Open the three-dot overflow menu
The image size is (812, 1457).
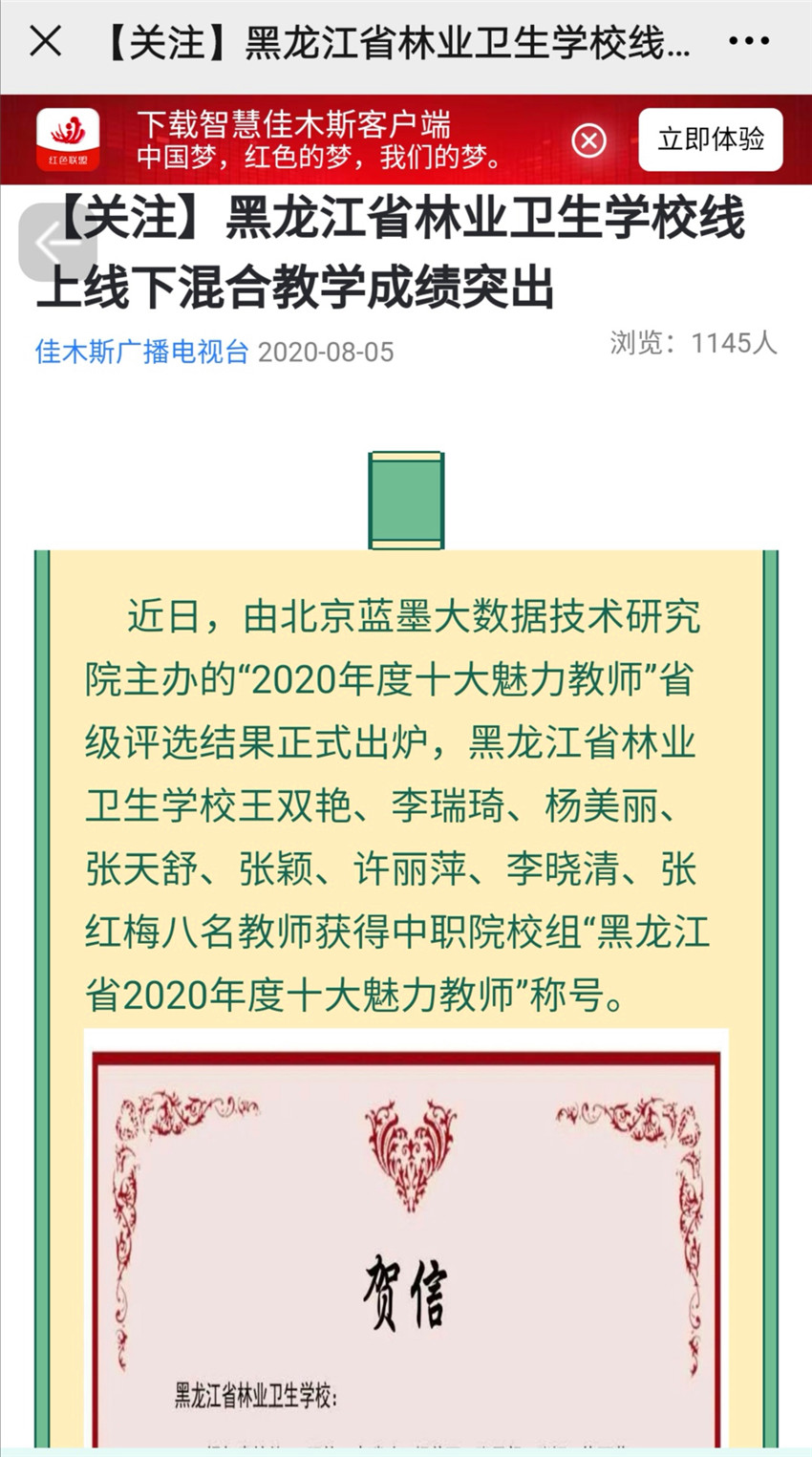pos(748,42)
